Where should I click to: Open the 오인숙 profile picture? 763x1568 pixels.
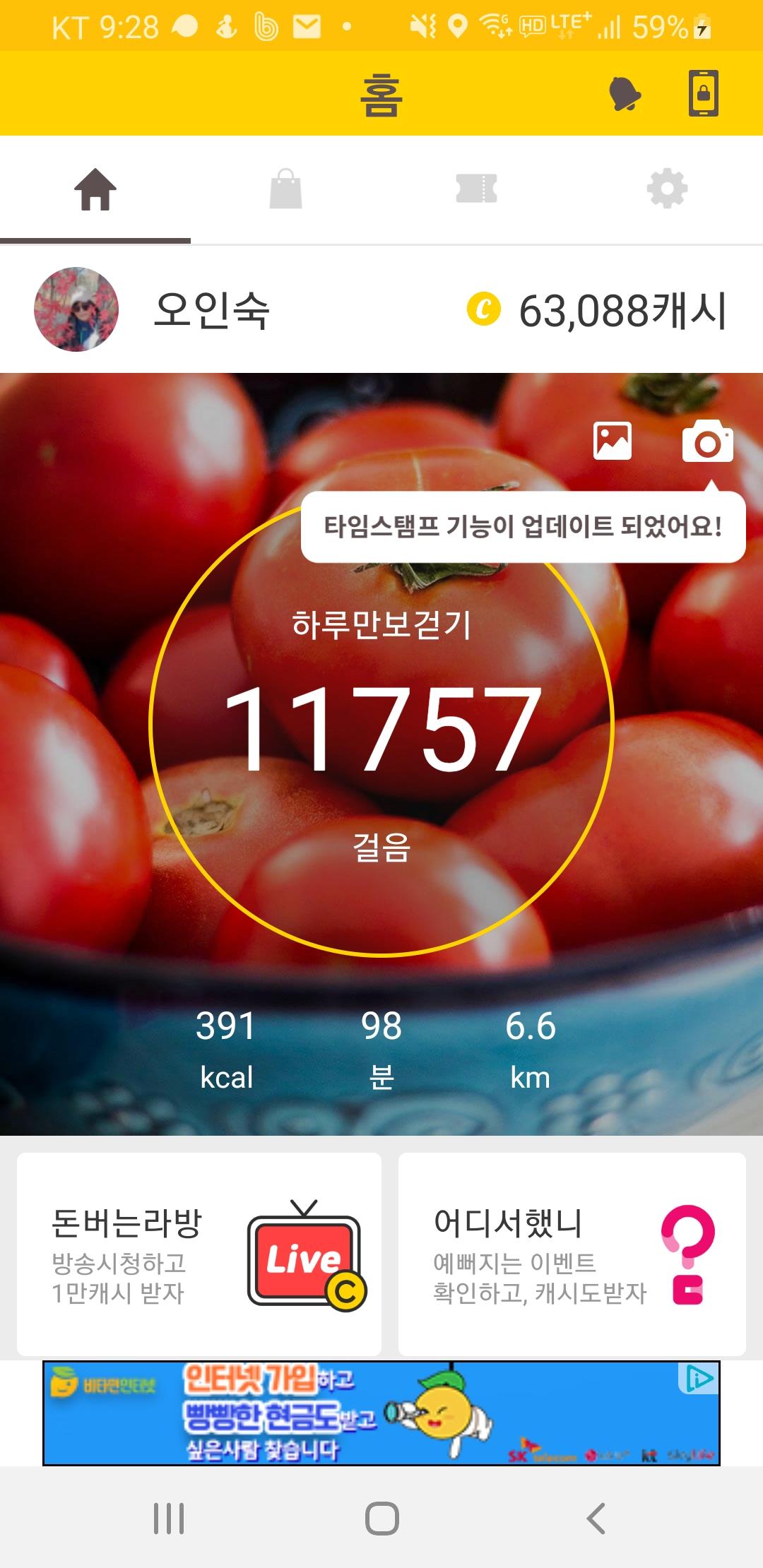coord(76,309)
